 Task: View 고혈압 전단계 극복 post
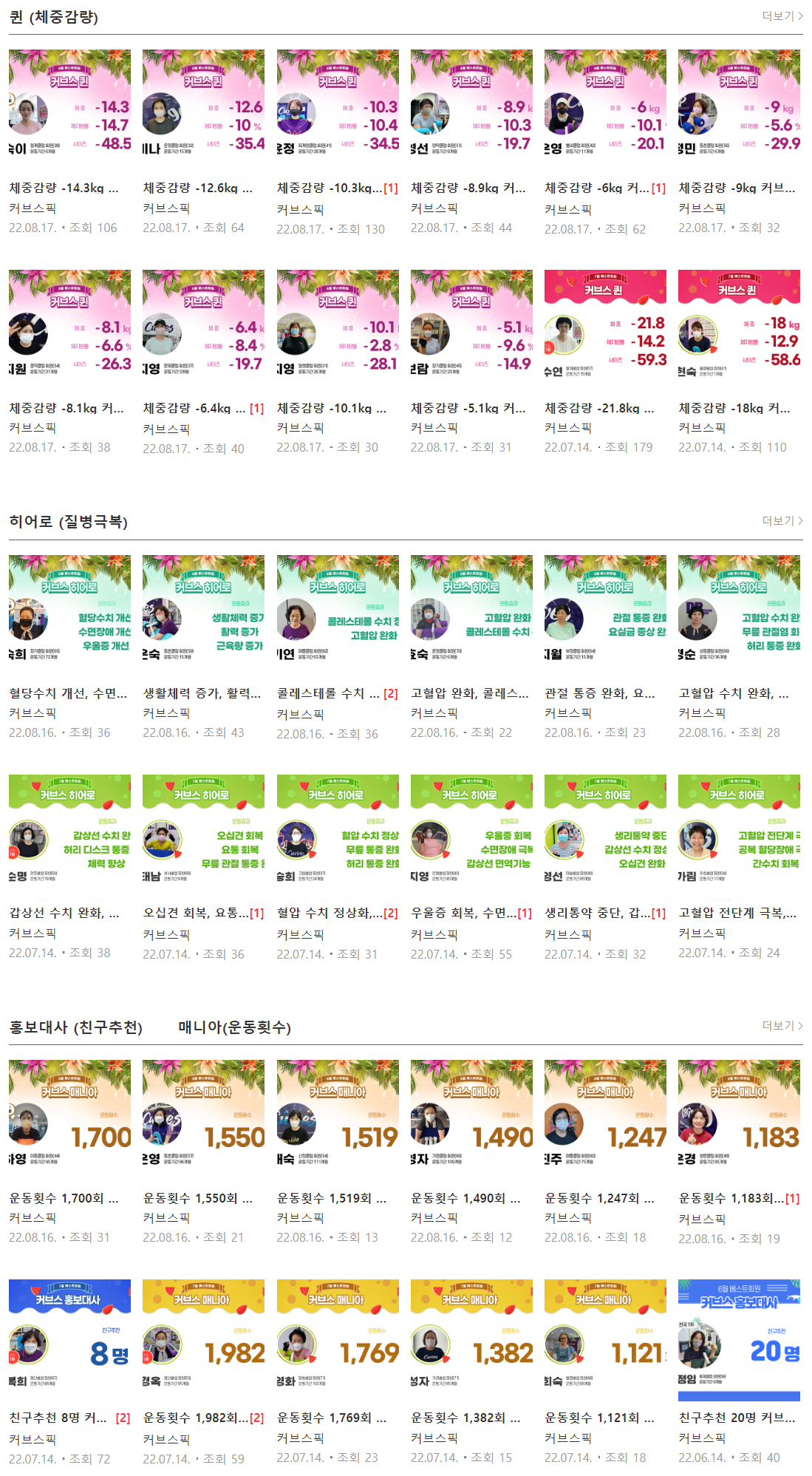pyautogui.click(x=737, y=913)
